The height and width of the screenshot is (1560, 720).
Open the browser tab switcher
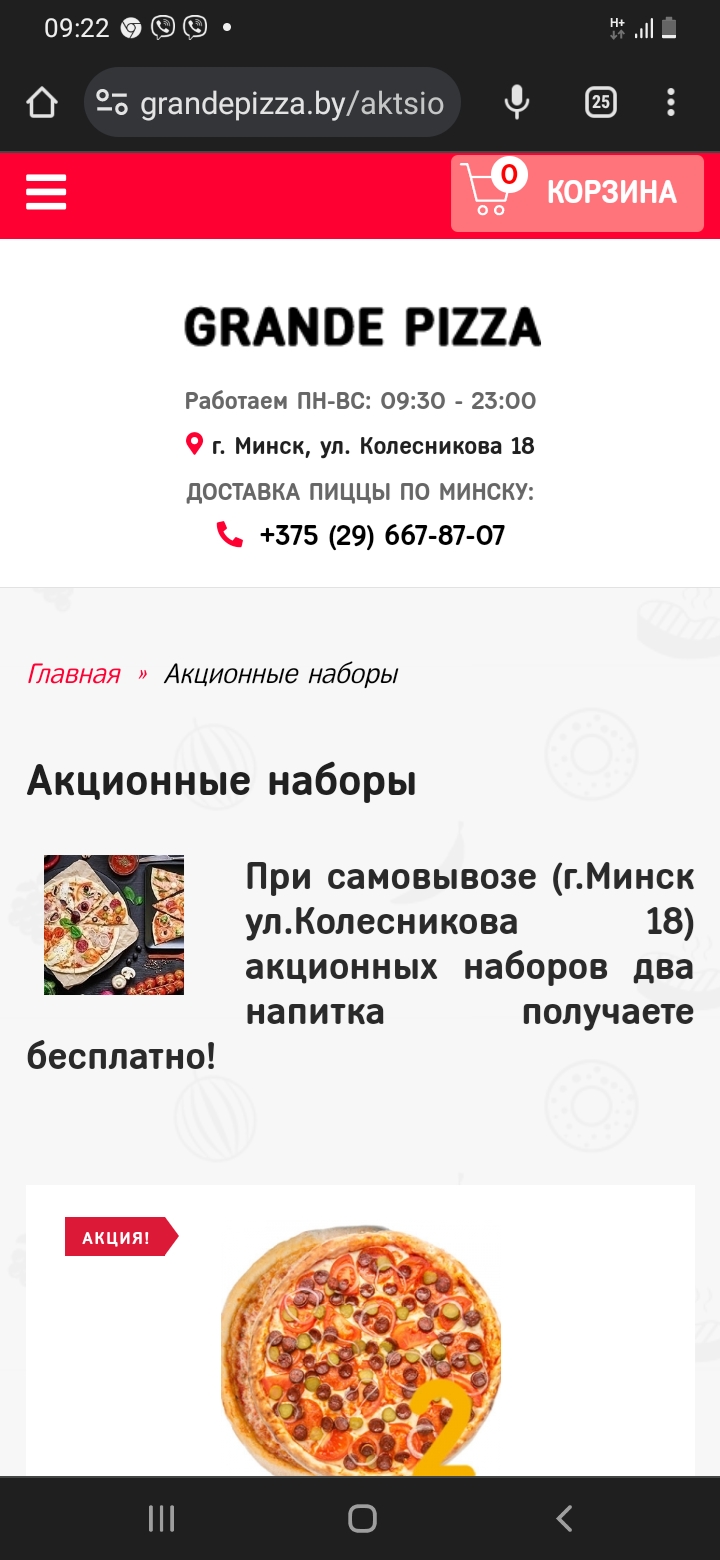[x=600, y=102]
